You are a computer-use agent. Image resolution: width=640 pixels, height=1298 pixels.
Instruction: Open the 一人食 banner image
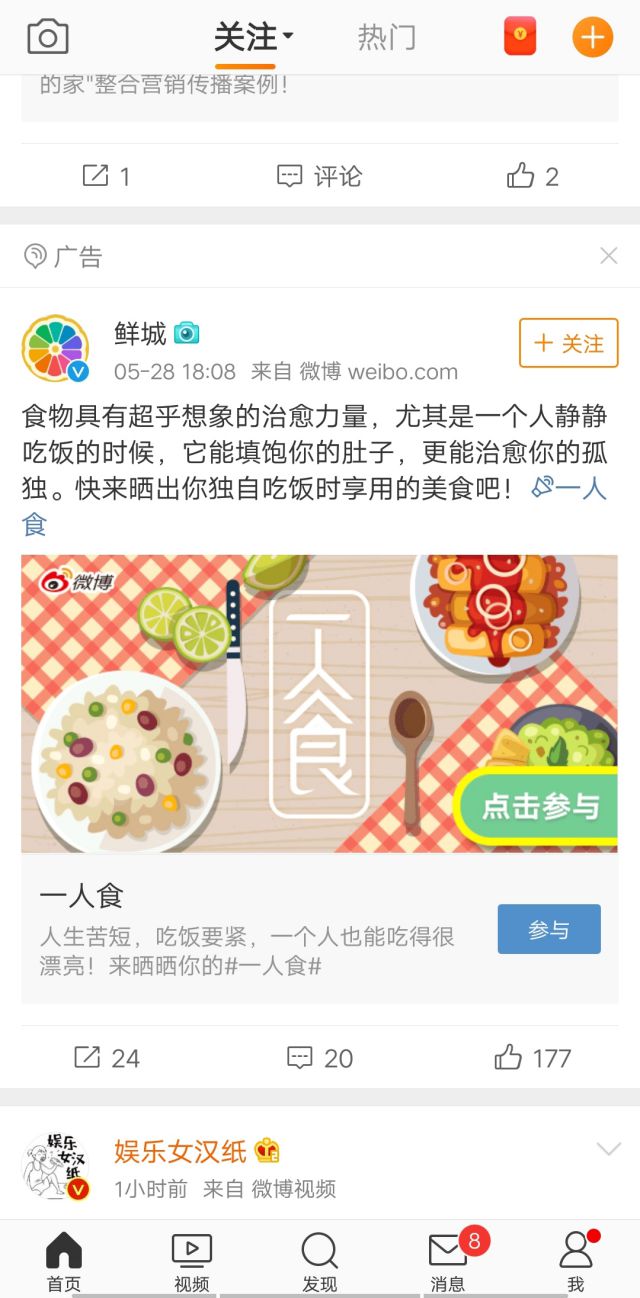pyautogui.click(x=319, y=703)
